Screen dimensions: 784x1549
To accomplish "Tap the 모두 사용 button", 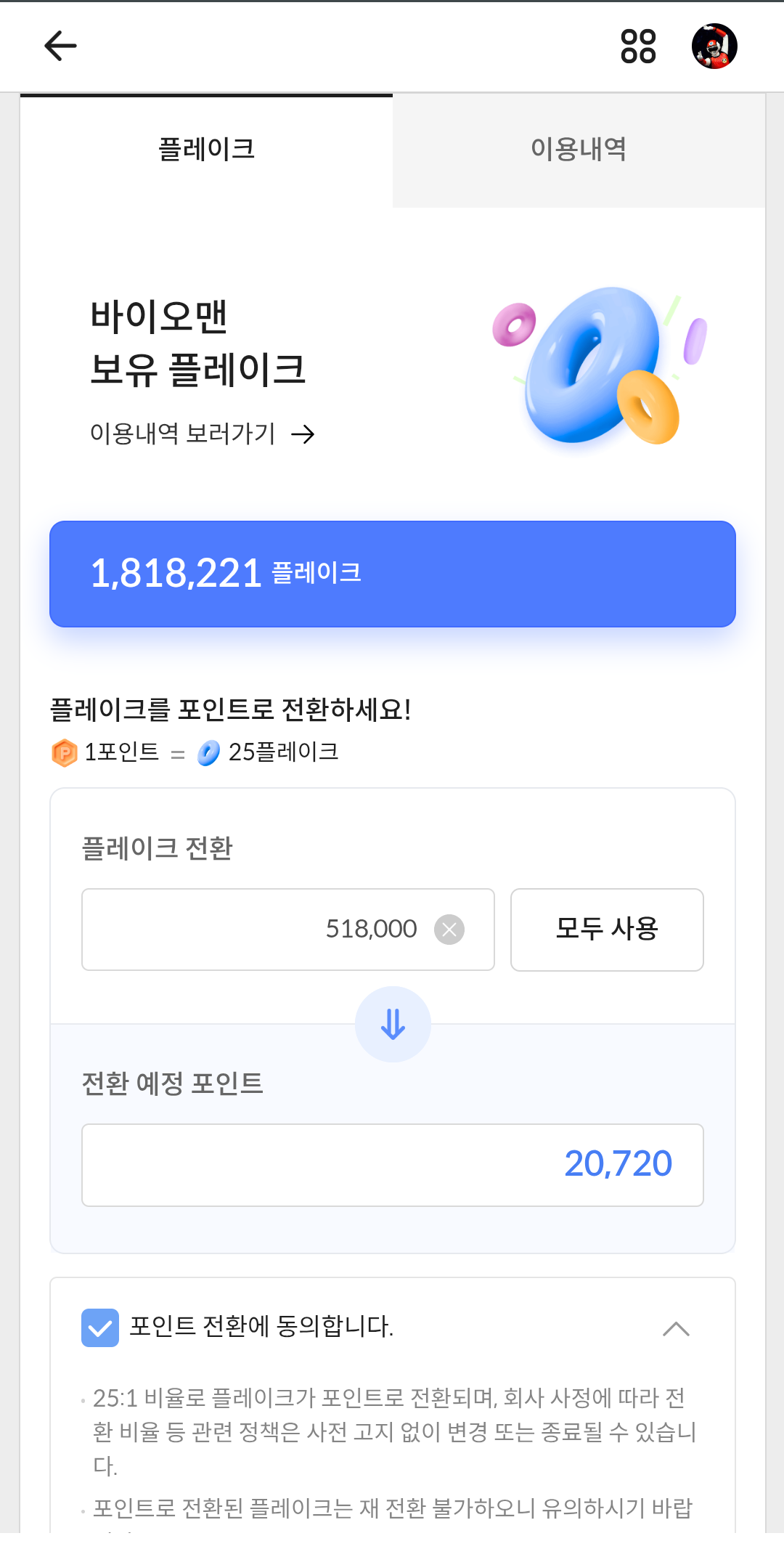I will (607, 929).
